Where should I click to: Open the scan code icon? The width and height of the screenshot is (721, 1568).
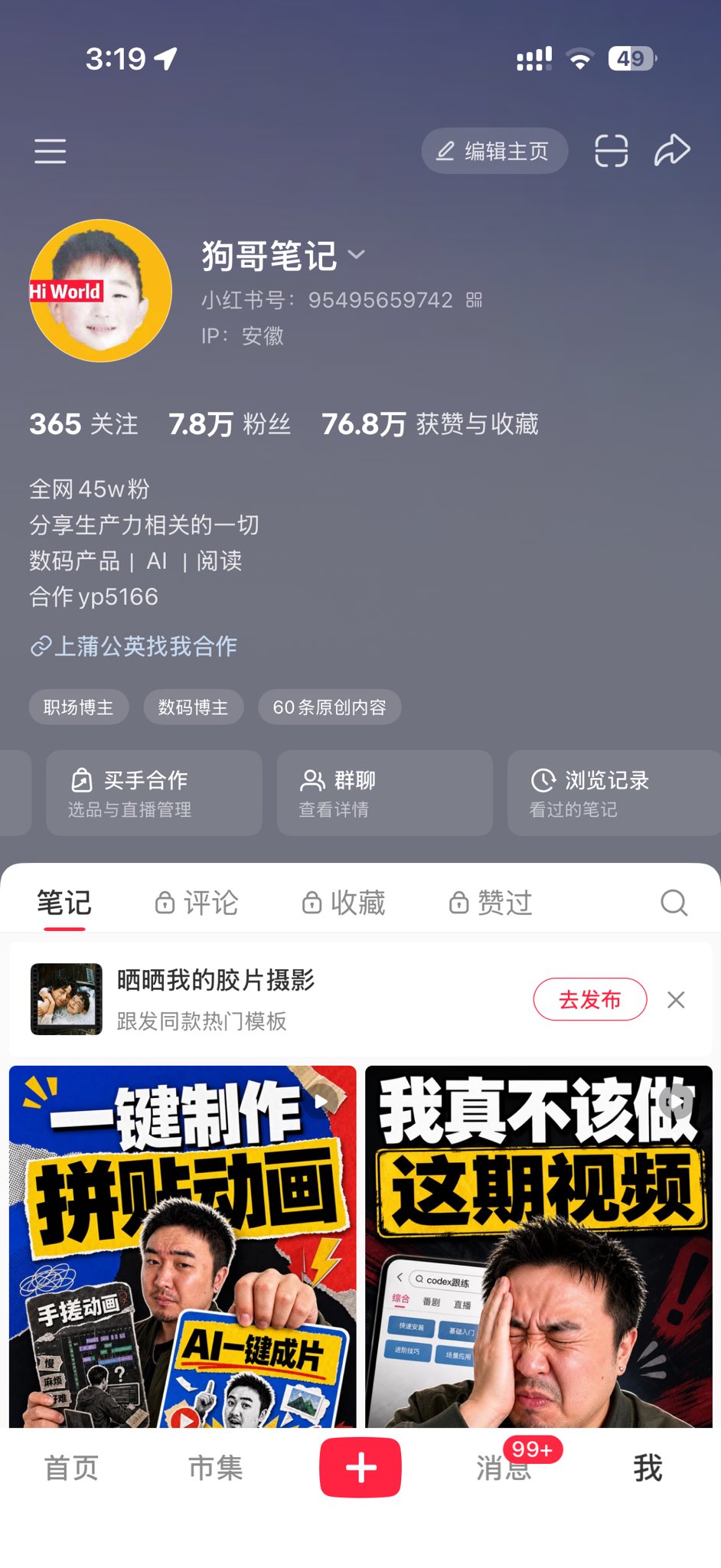(611, 151)
